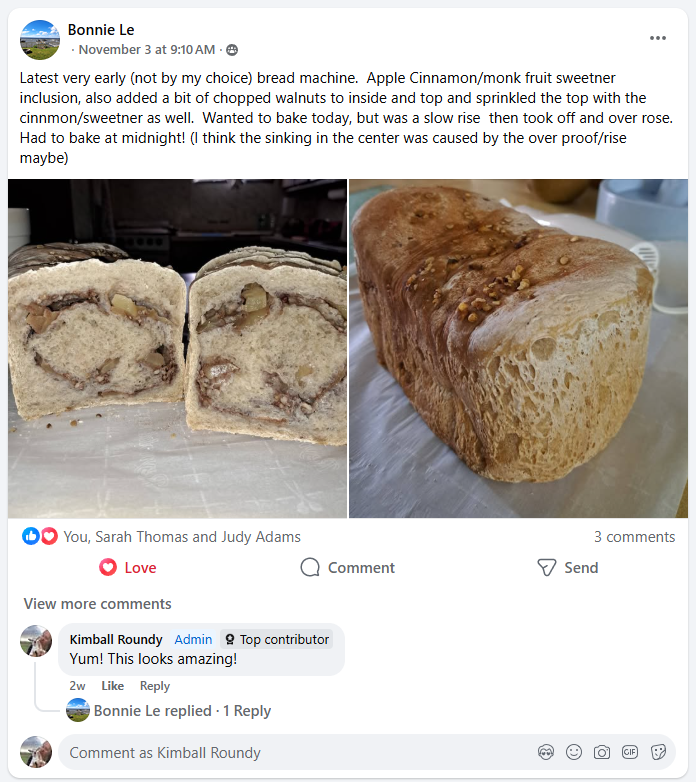Reply to Kimball Roundy's comment
Viewport: 696px width, 782px height.
[x=155, y=686]
